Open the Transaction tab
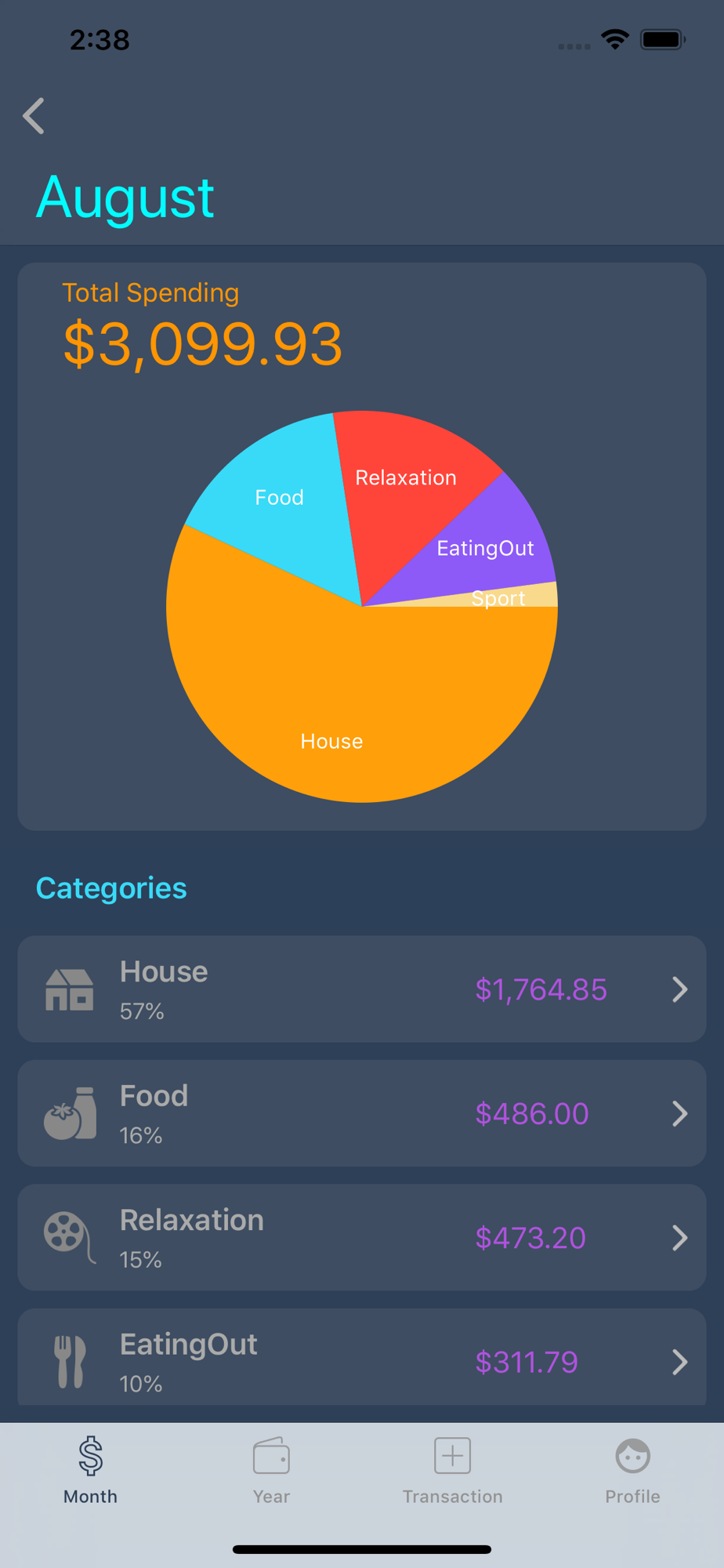The image size is (724, 1568). coord(452,1471)
